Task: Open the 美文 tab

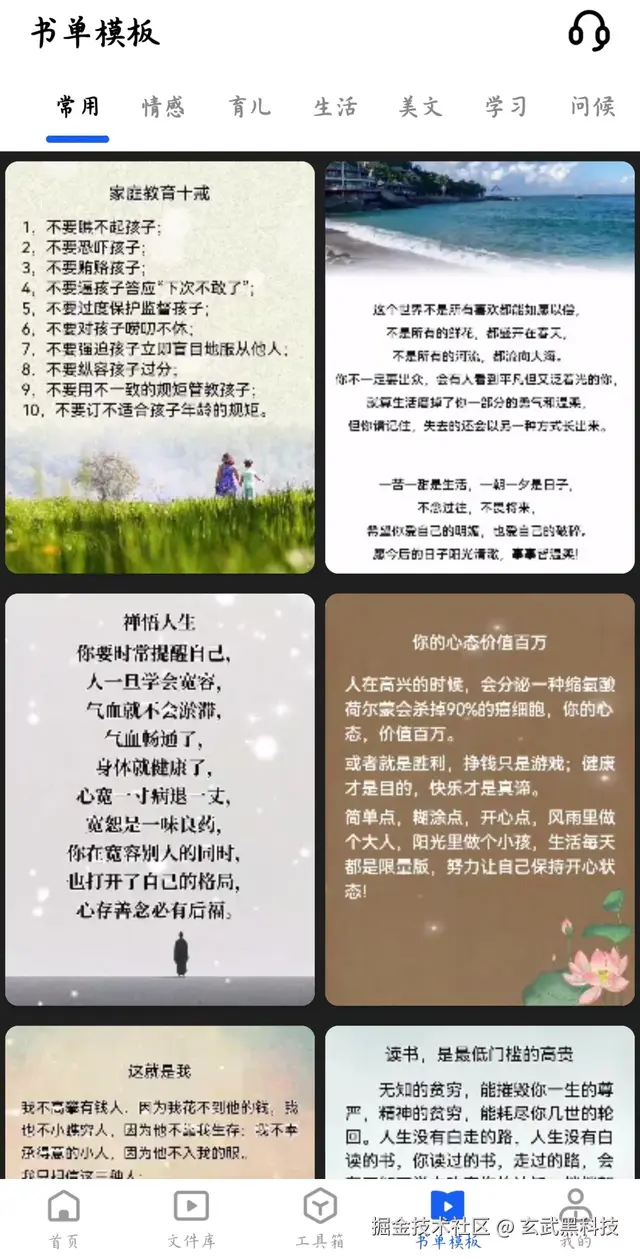Action: coord(421,107)
